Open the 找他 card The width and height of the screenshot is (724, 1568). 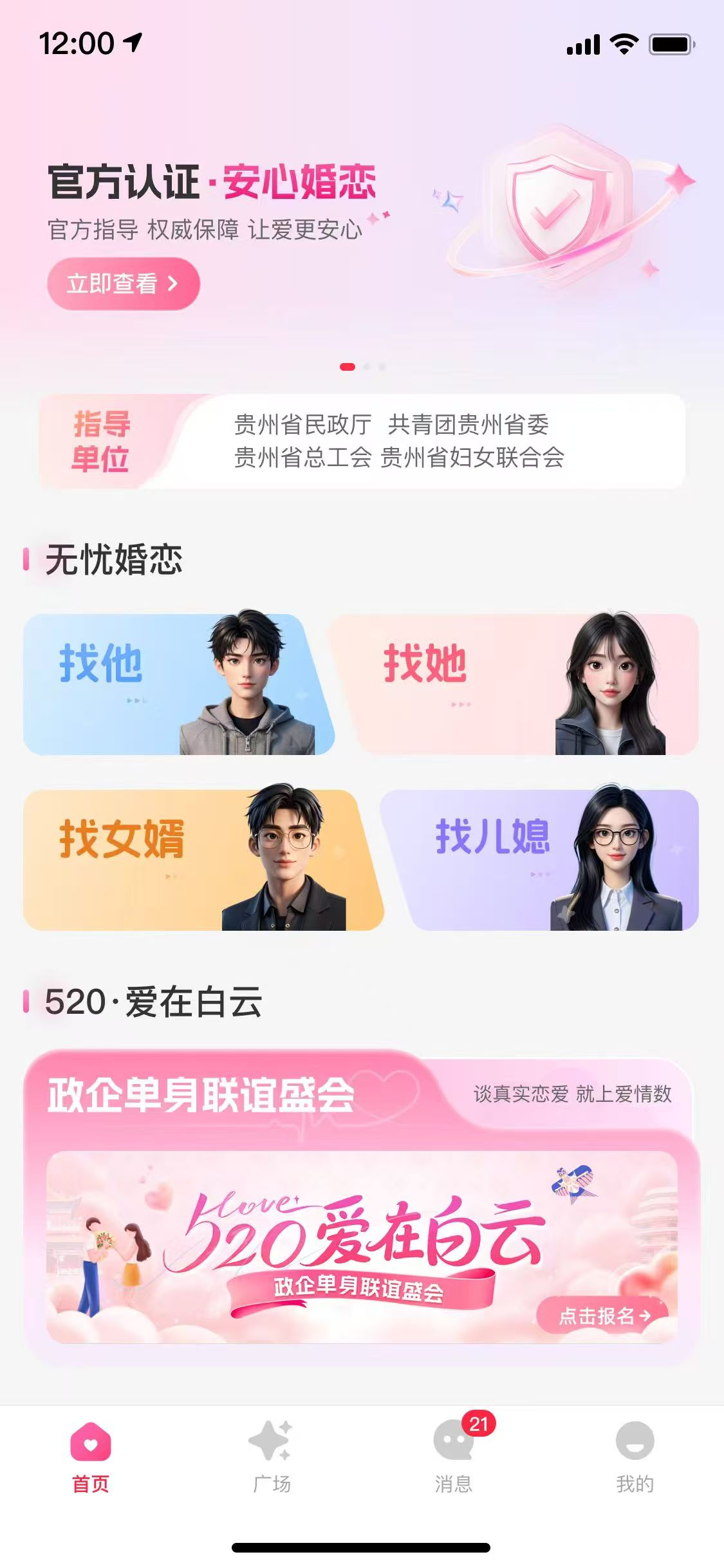174,684
